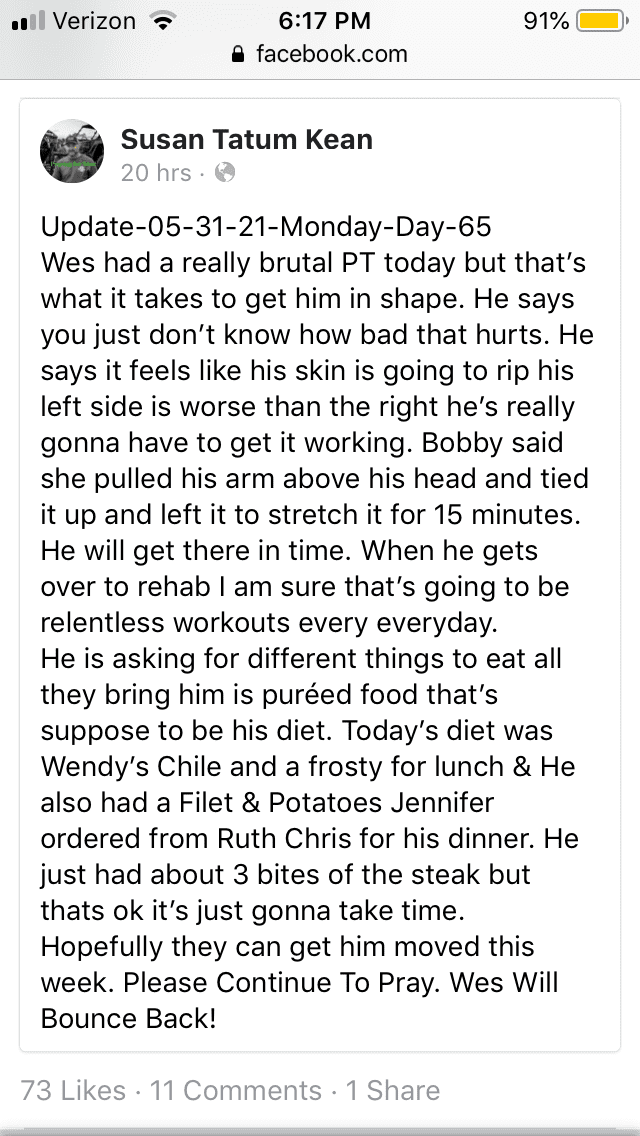View the 73 Likes list
This screenshot has height=1136, width=640.
tap(73, 1090)
